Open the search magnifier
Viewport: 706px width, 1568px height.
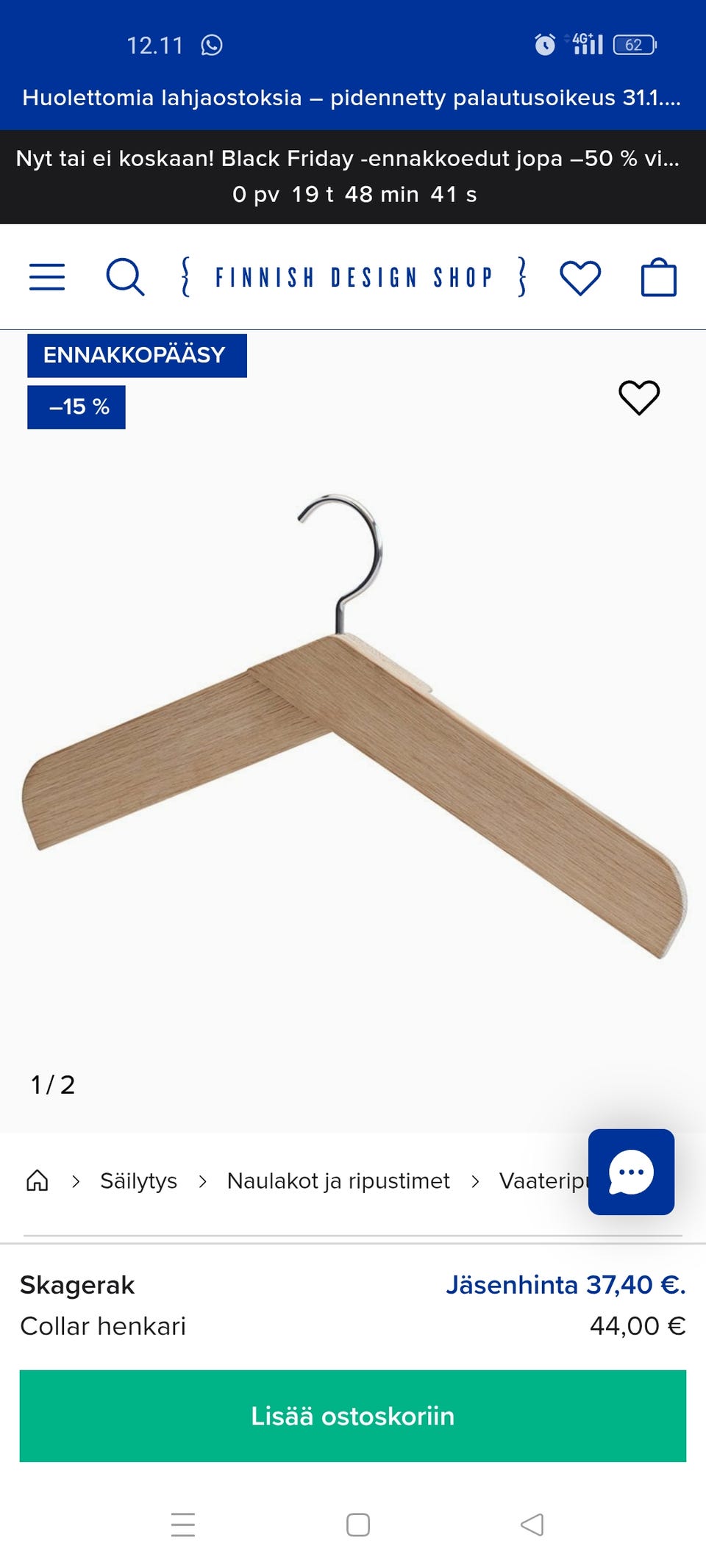click(125, 277)
